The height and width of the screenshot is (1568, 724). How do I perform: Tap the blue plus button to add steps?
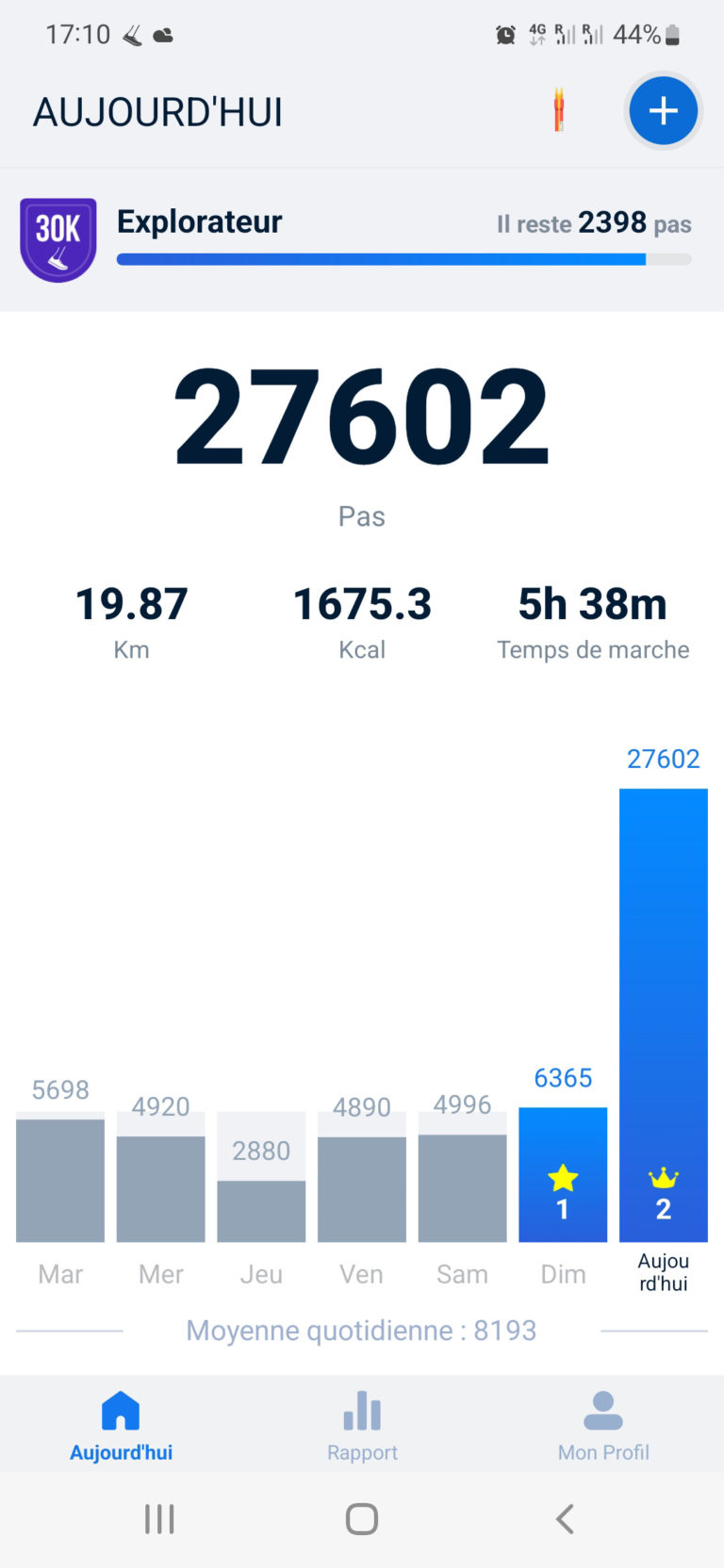point(664,110)
